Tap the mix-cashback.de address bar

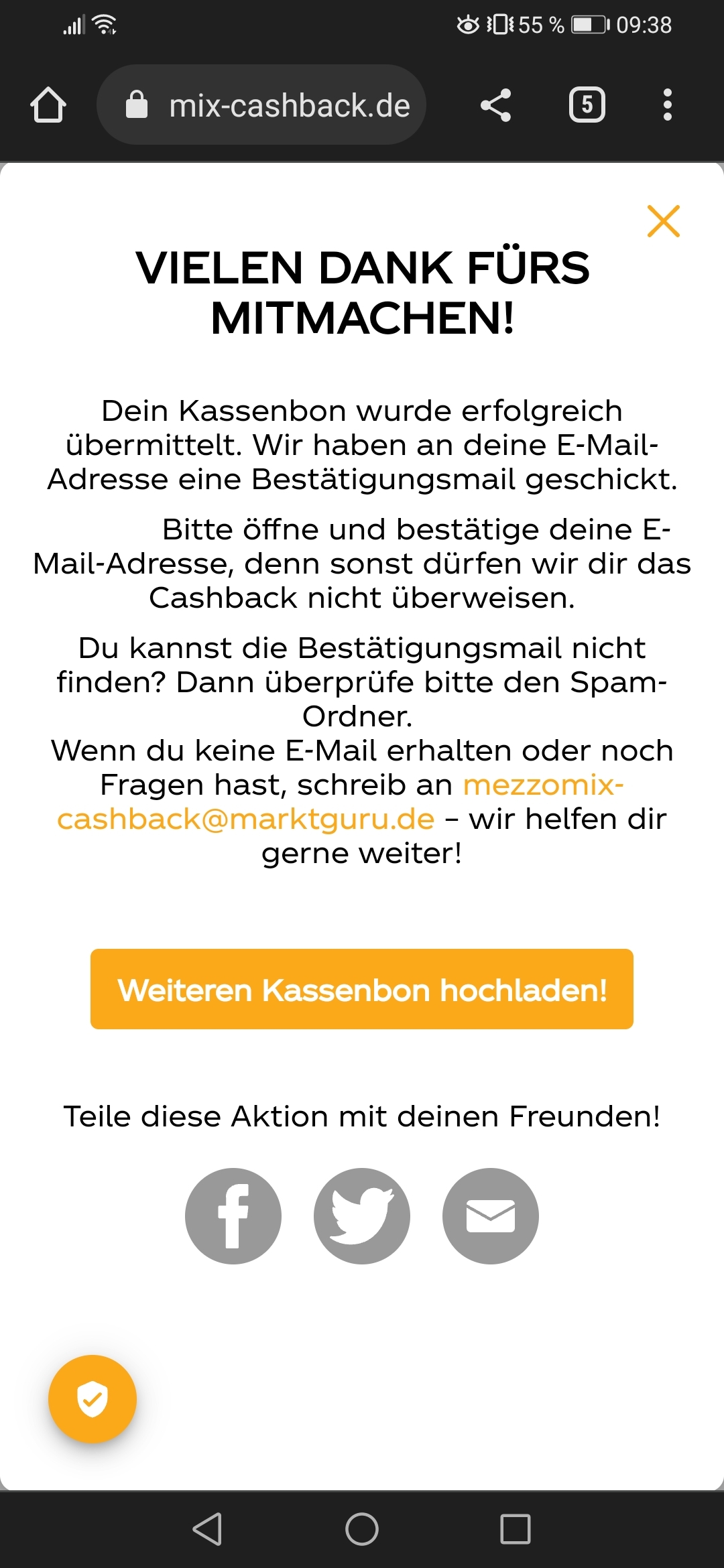pos(261,105)
